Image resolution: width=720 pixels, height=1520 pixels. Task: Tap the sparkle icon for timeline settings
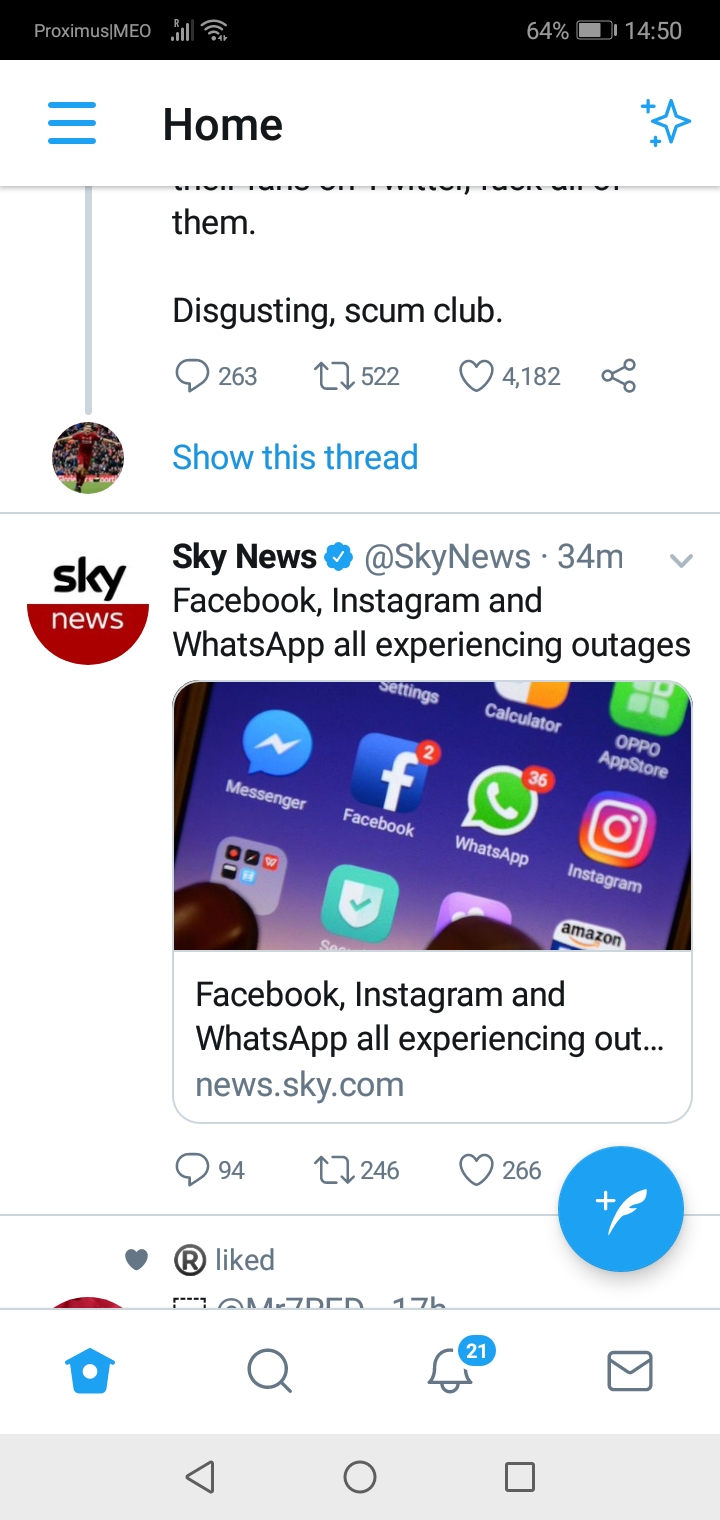(x=665, y=124)
